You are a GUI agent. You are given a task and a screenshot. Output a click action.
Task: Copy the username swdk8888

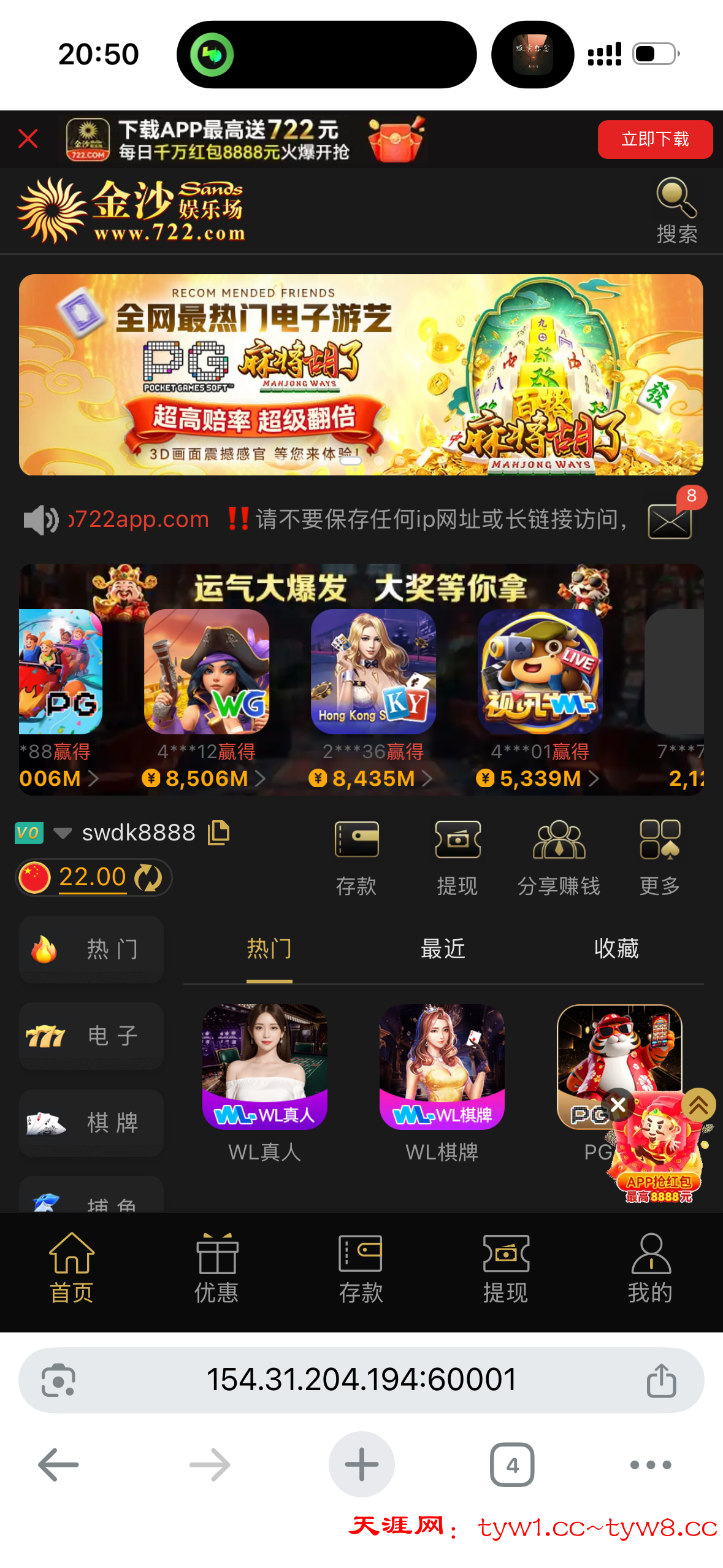pos(218,832)
